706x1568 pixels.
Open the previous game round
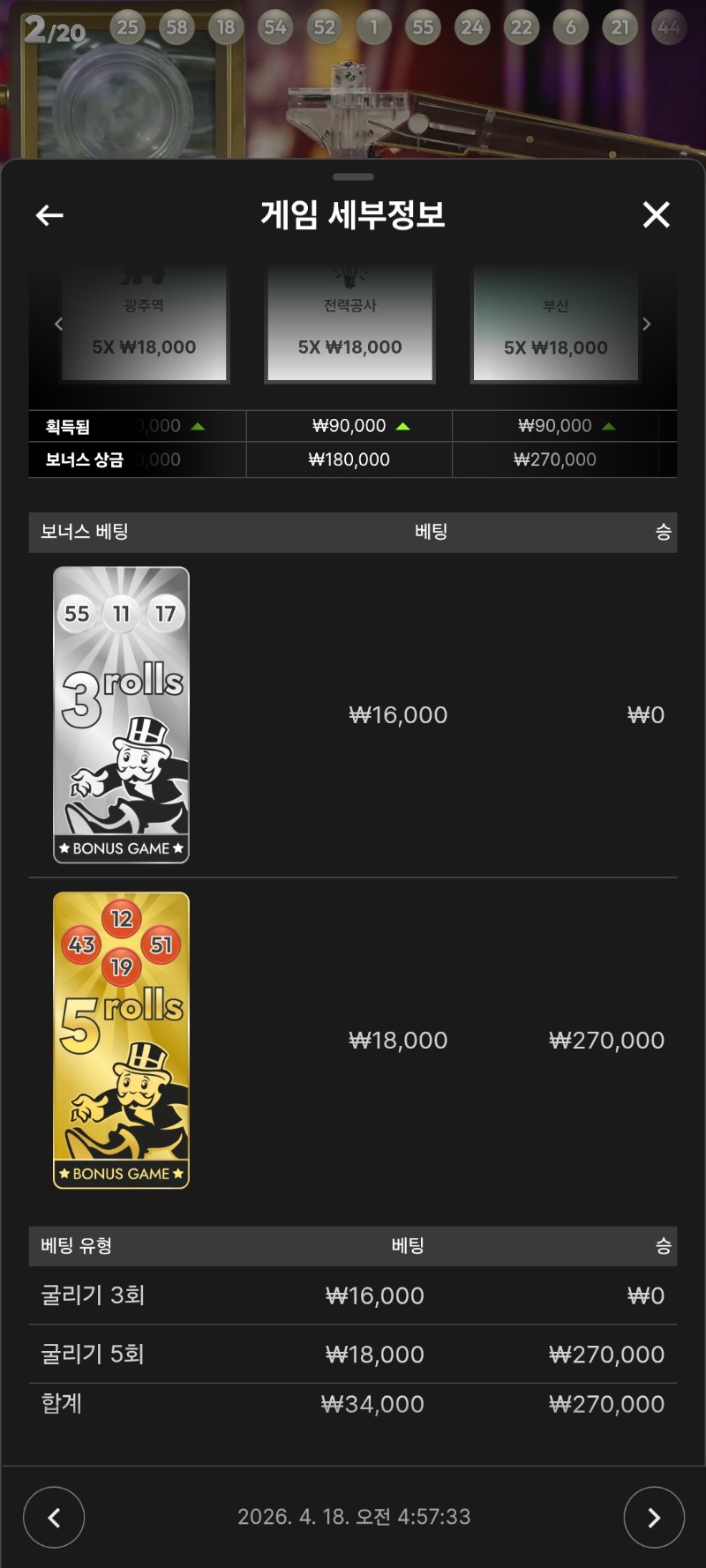pos(54,1517)
